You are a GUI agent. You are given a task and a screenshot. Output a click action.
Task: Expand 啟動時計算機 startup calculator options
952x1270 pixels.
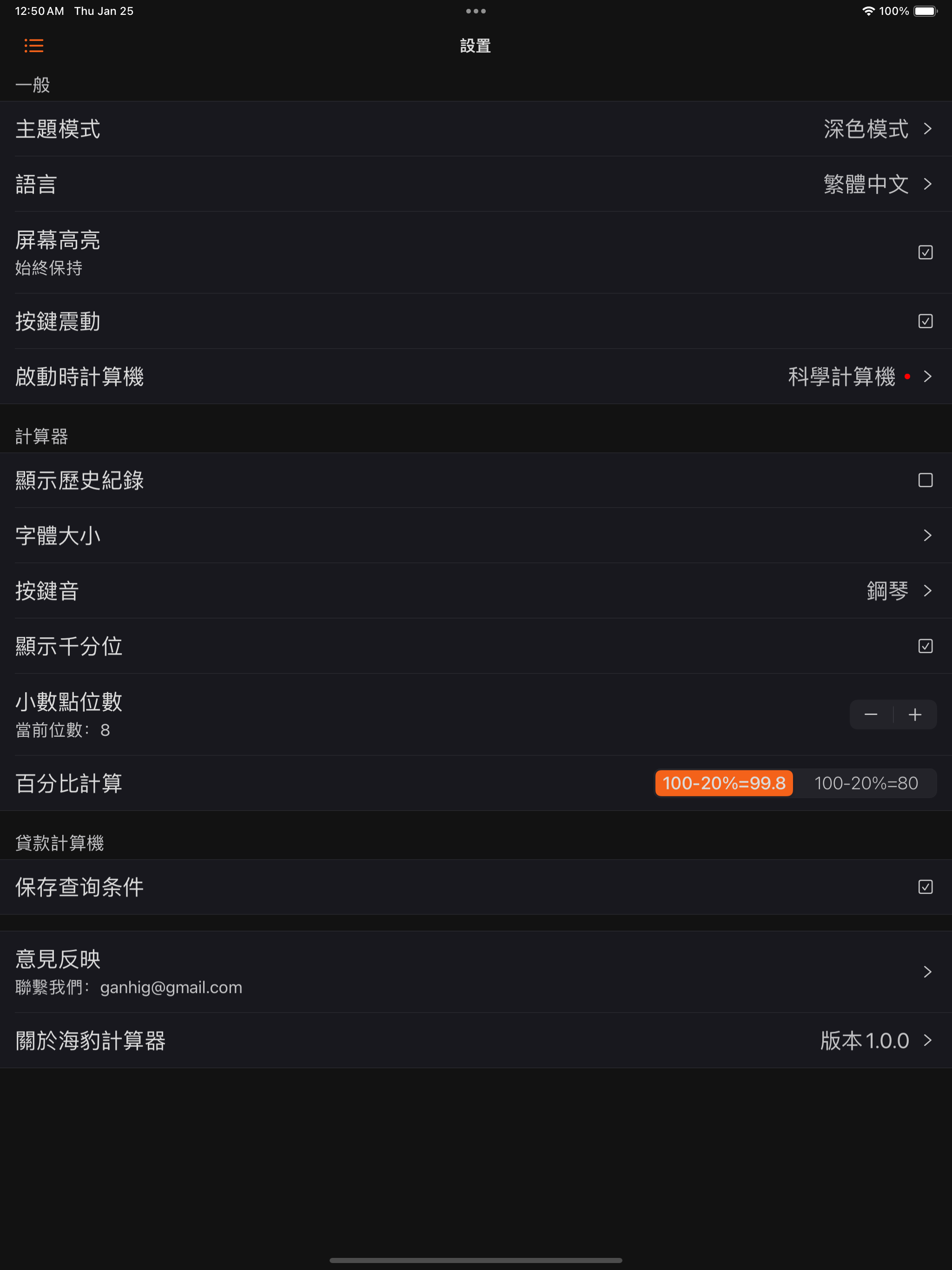click(476, 377)
